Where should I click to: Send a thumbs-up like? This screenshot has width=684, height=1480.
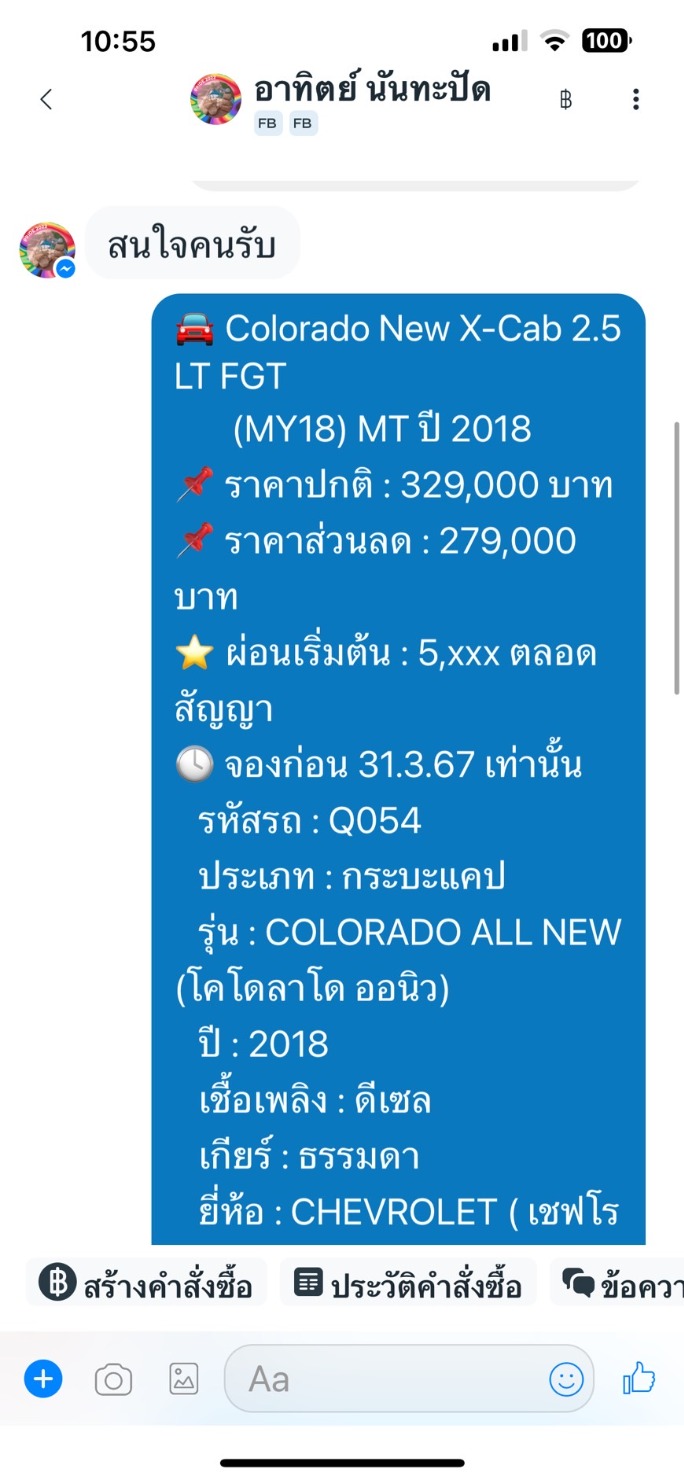[639, 1380]
